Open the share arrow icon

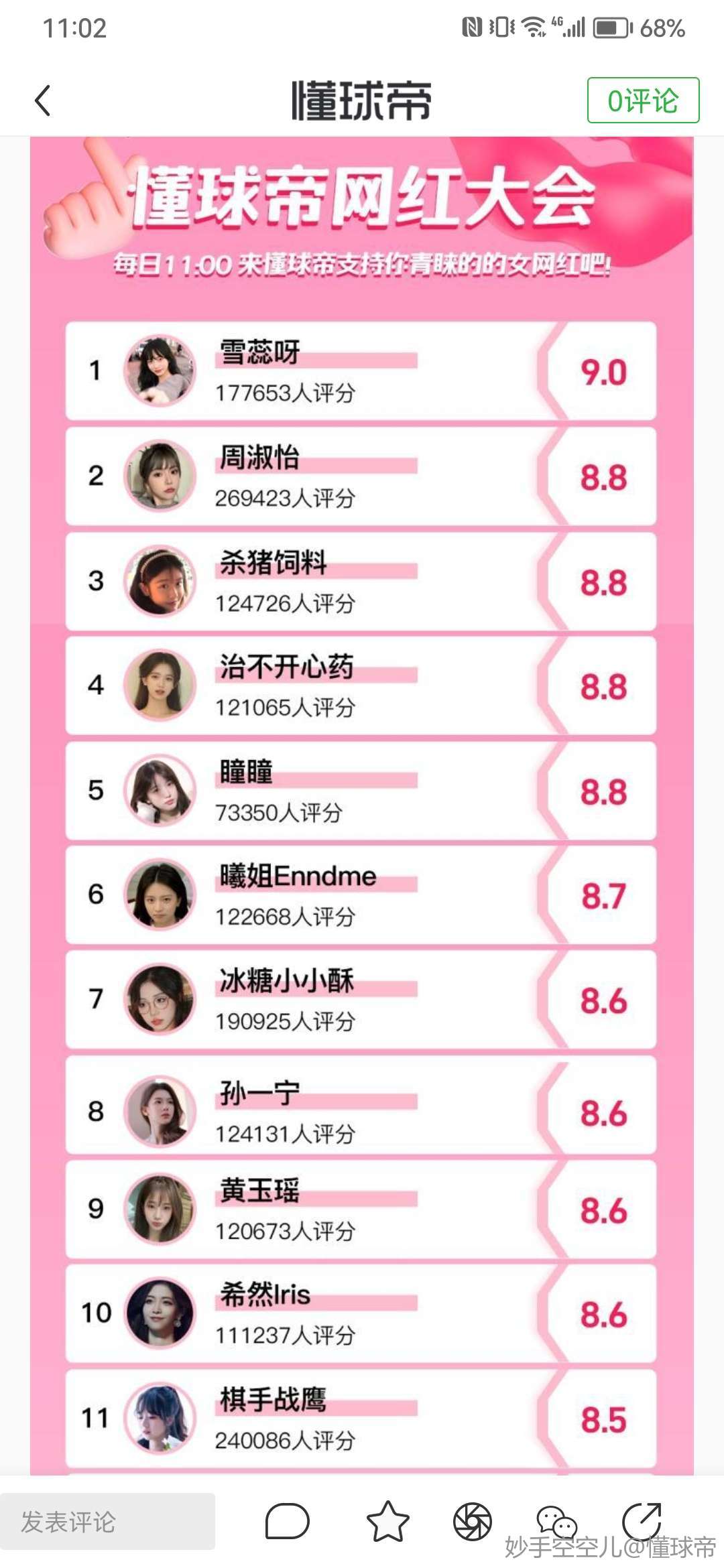642,1520
